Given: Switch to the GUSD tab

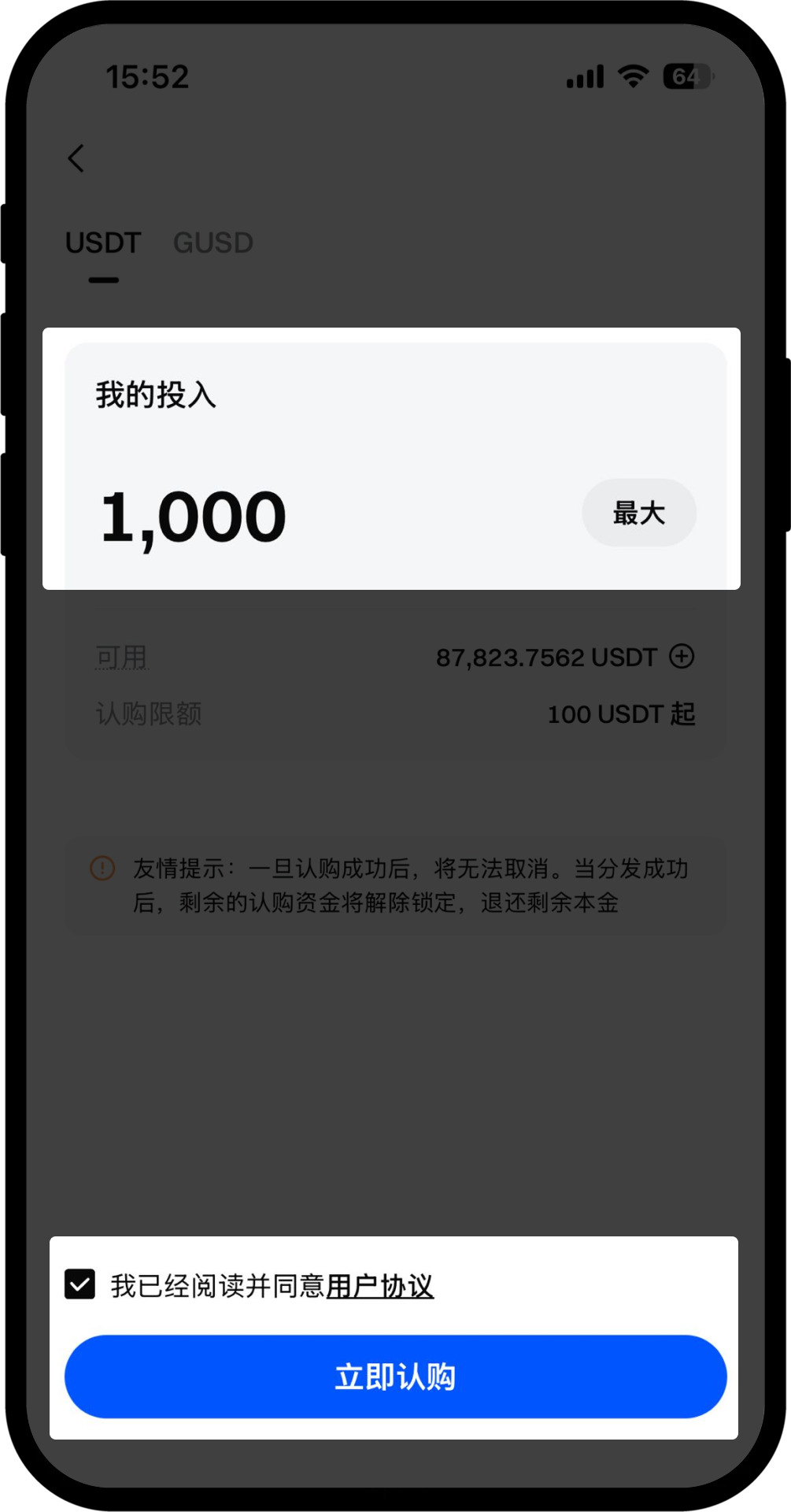Looking at the screenshot, I should point(213,243).
